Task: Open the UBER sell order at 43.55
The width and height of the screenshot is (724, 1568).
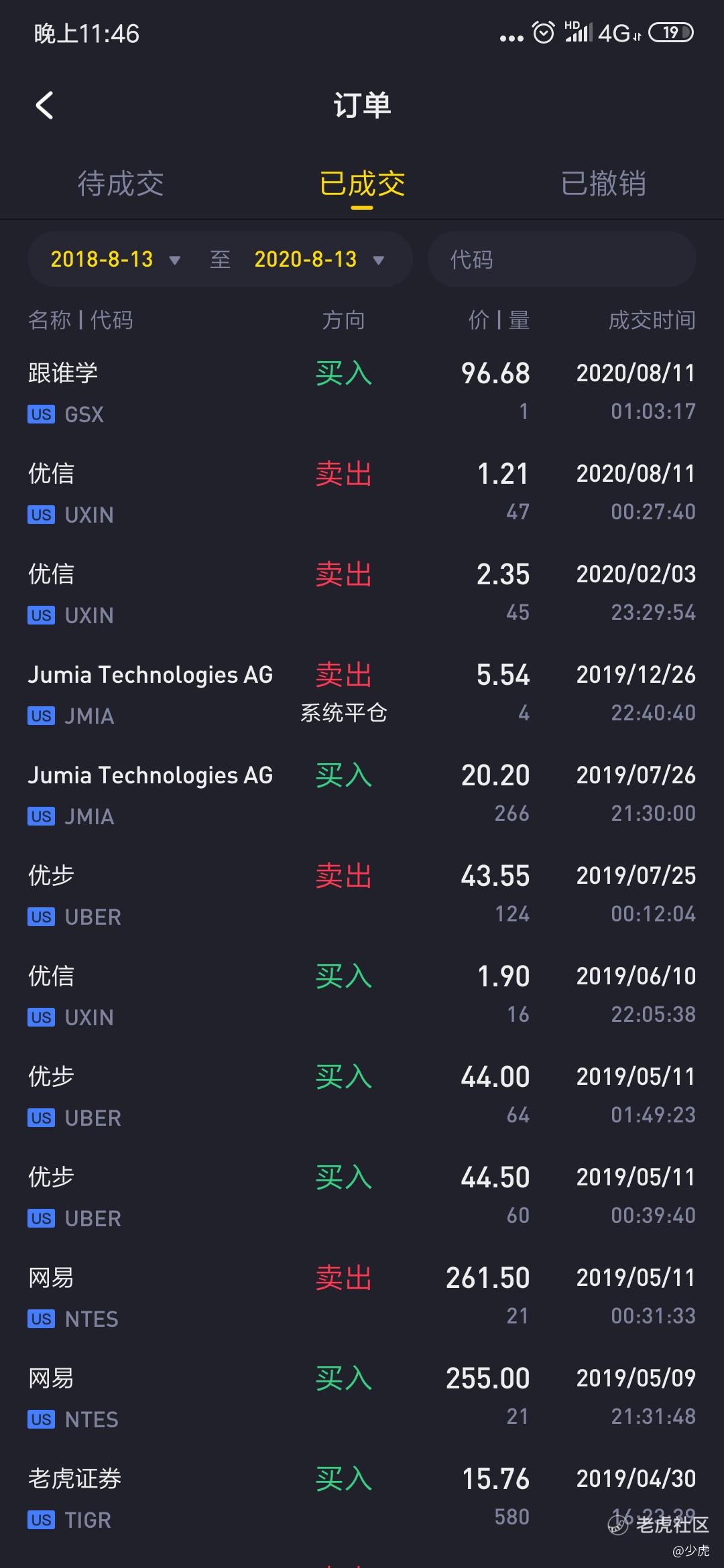Action: point(362,895)
